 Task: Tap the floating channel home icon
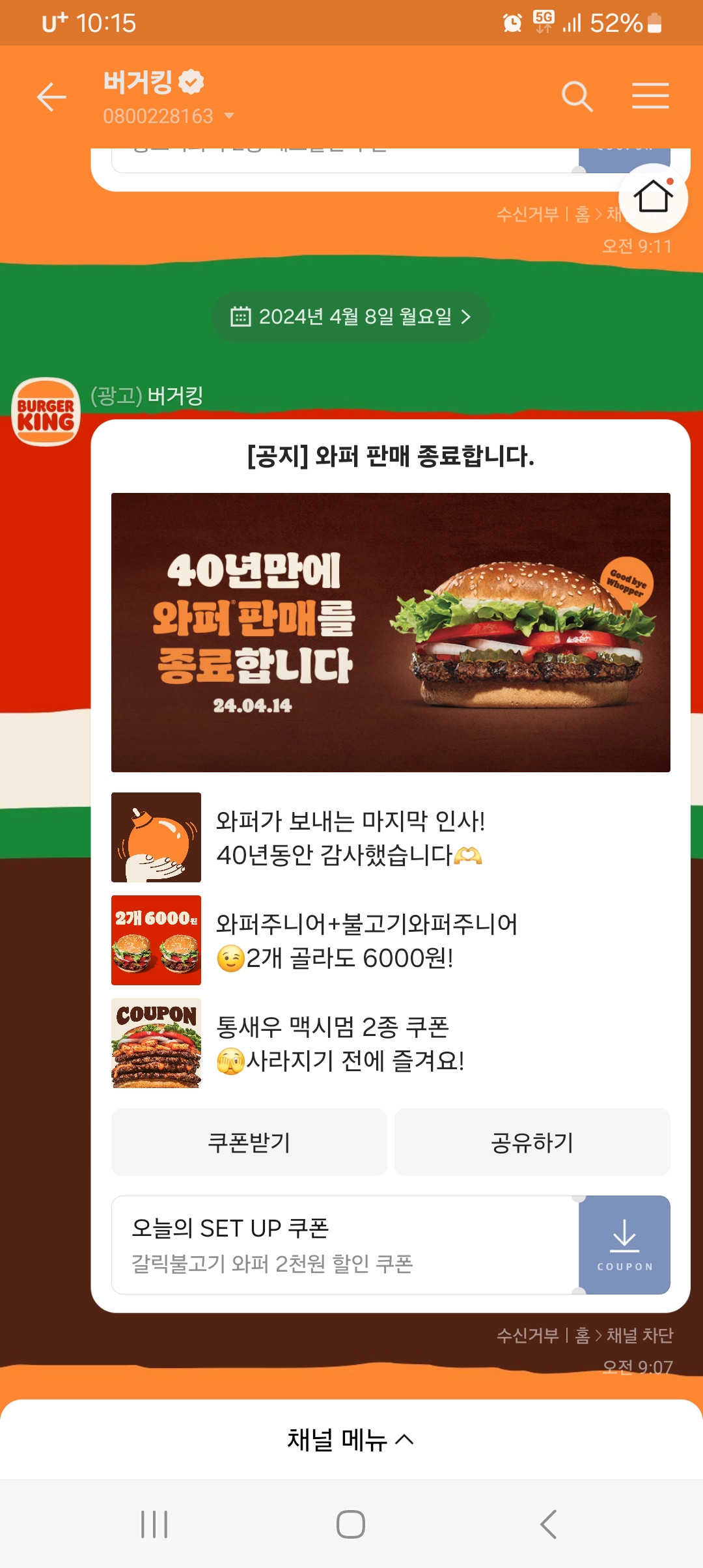point(653,198)
